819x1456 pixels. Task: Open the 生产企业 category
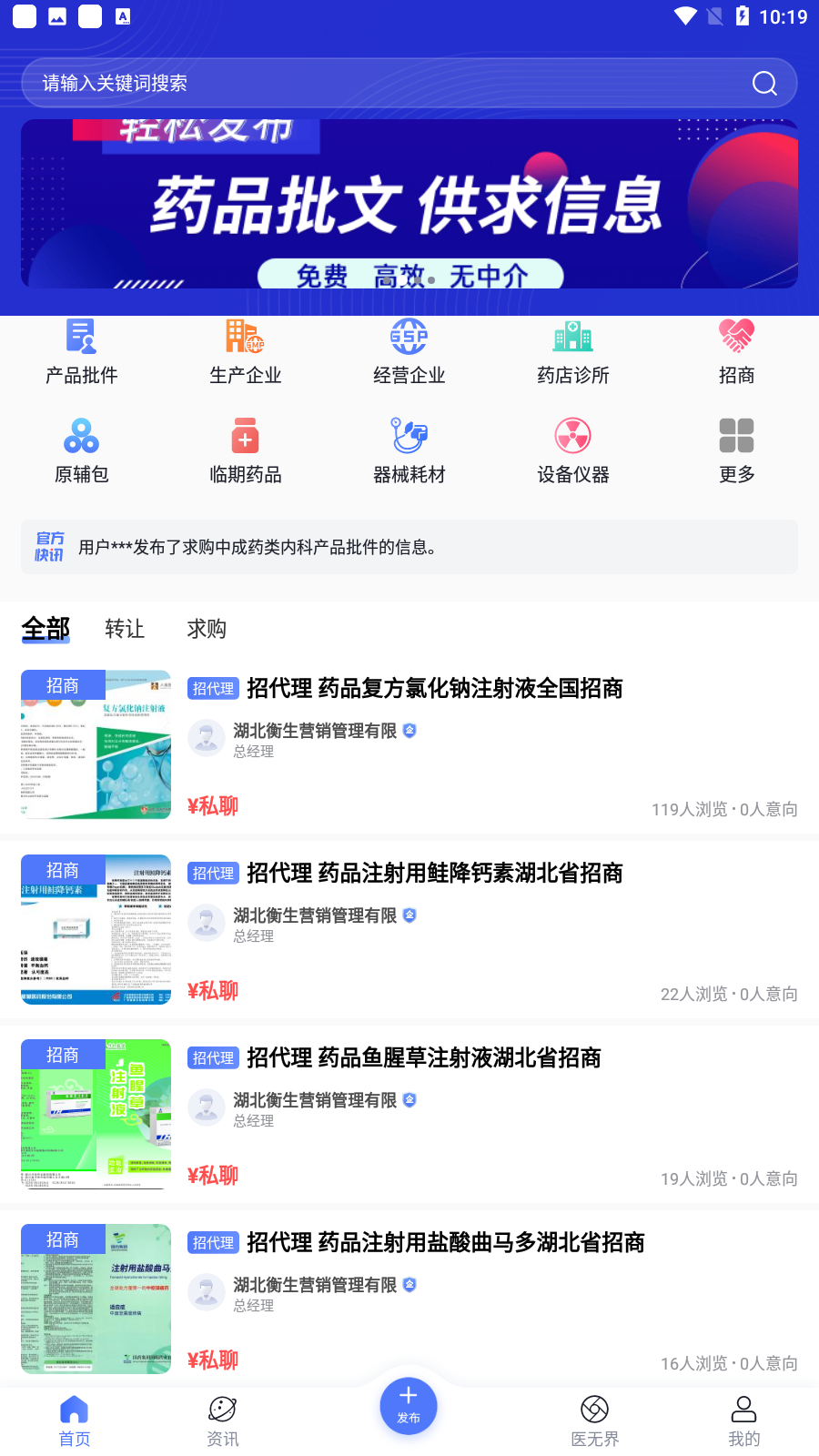246,352
